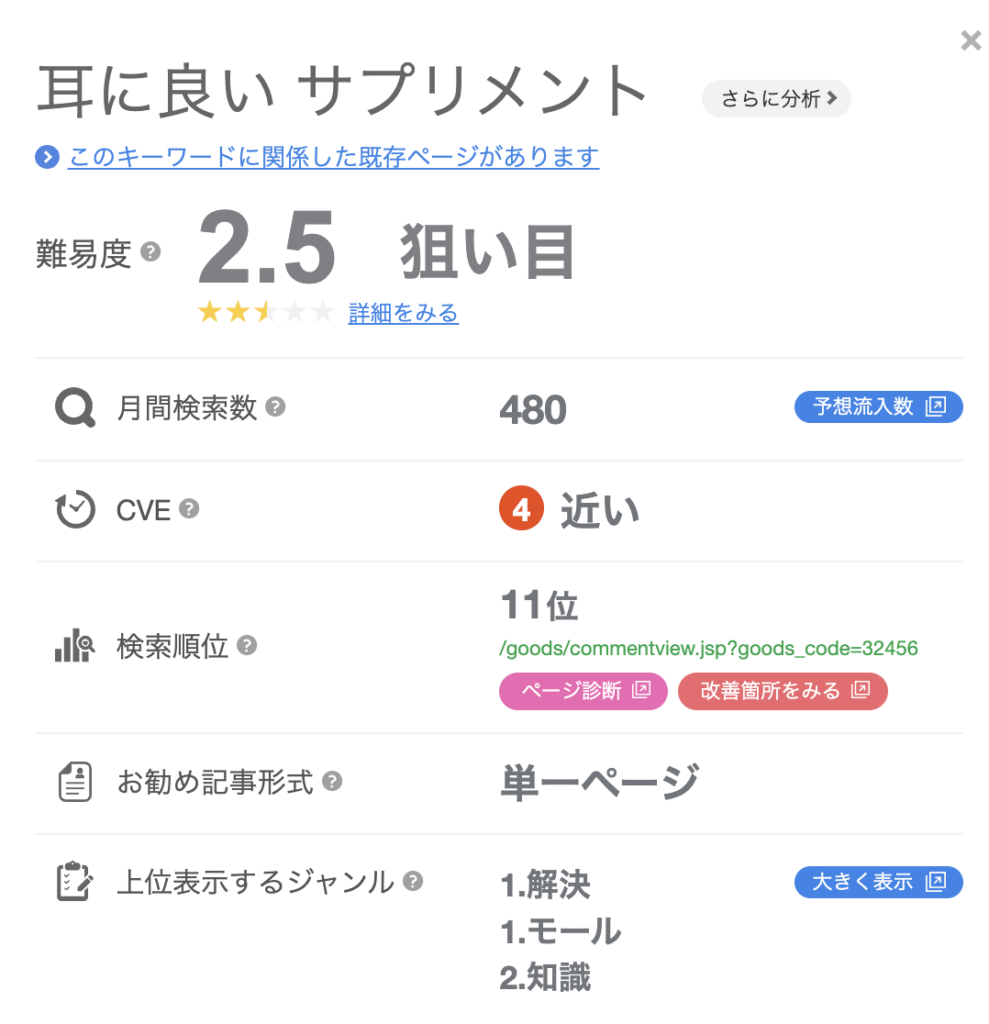Open the 詳細をみる link

pyautogui.click(x=403, y=313)
